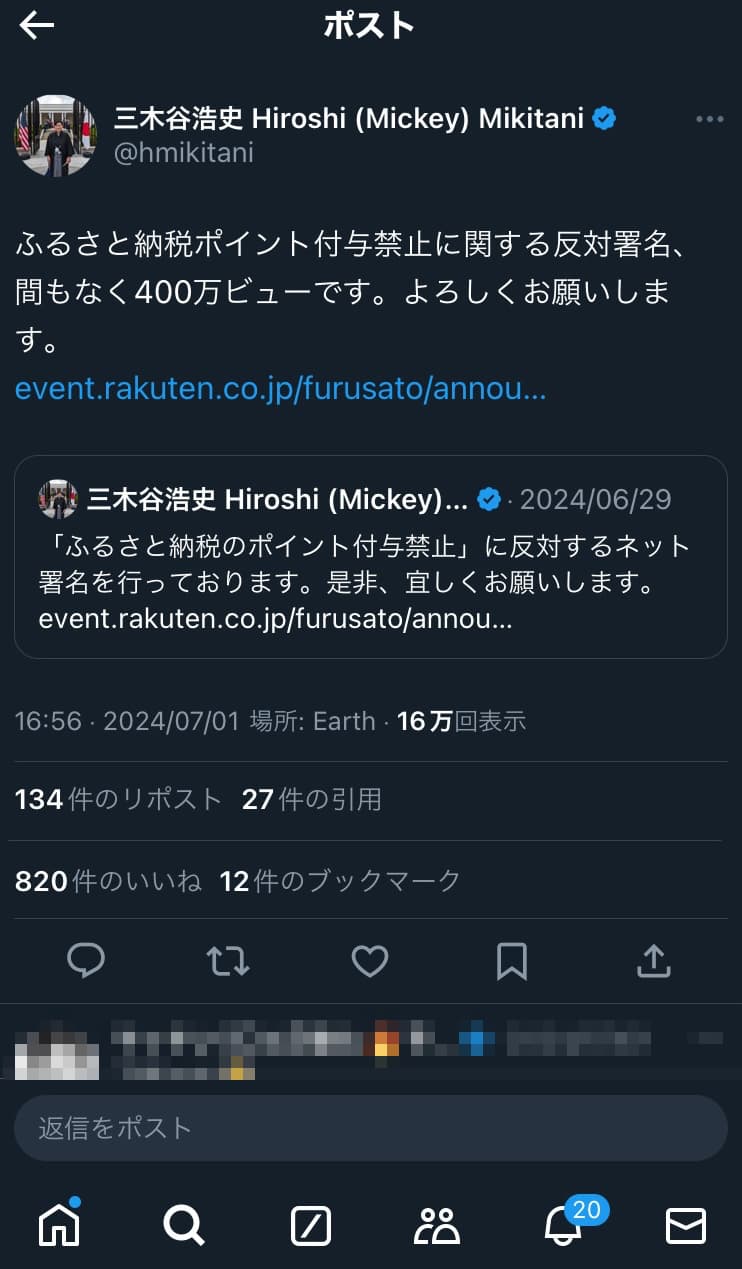View the 820 likes list
Viewport: 742px width, 1269px height.
pyautogui.click(x=108, y=880)
